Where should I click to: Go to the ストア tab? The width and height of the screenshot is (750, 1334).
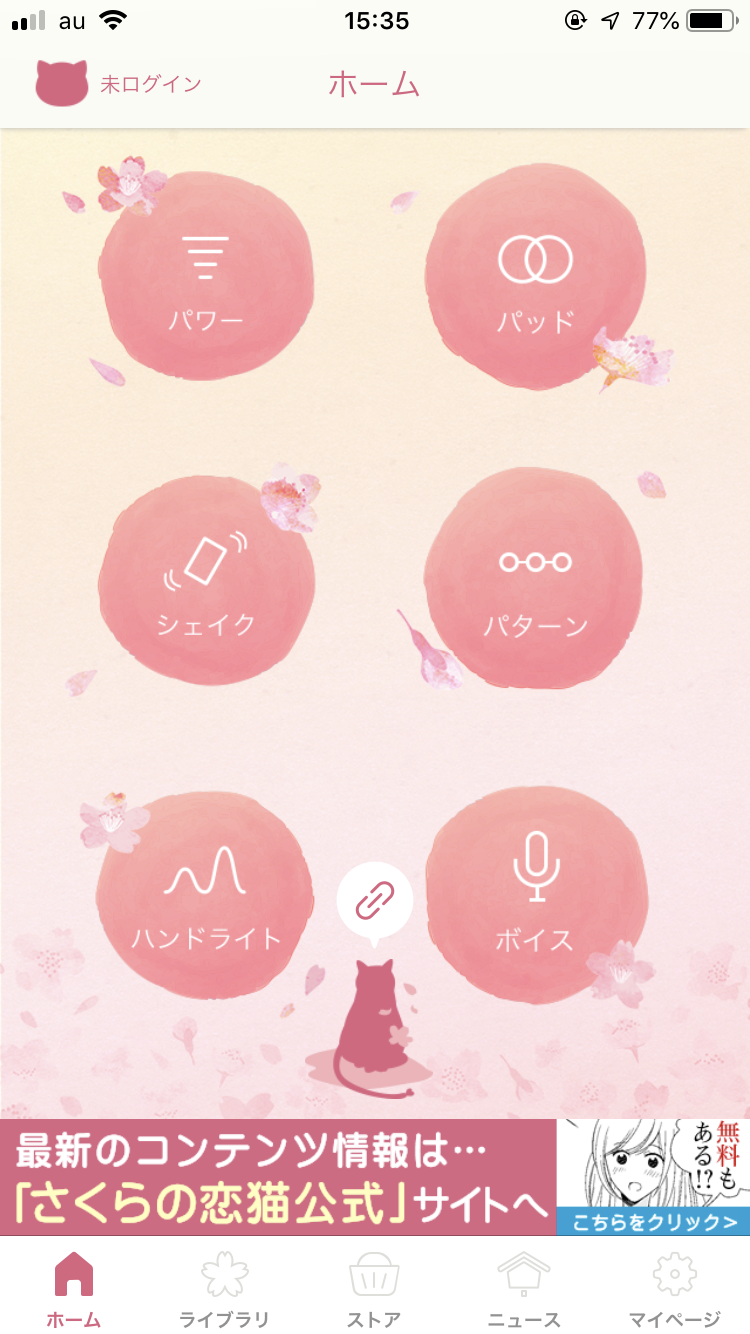374,1290
